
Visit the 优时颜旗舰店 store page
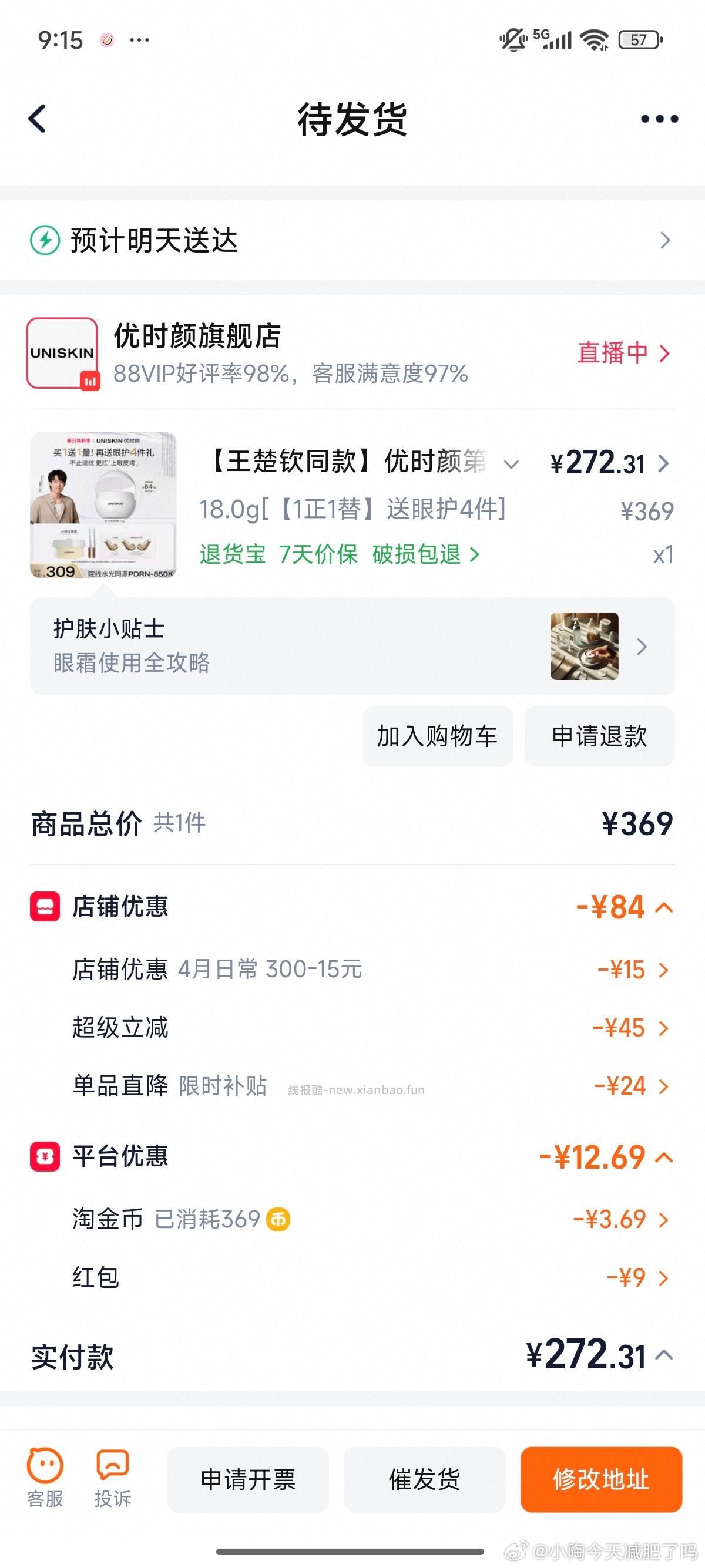coord(197,337)
